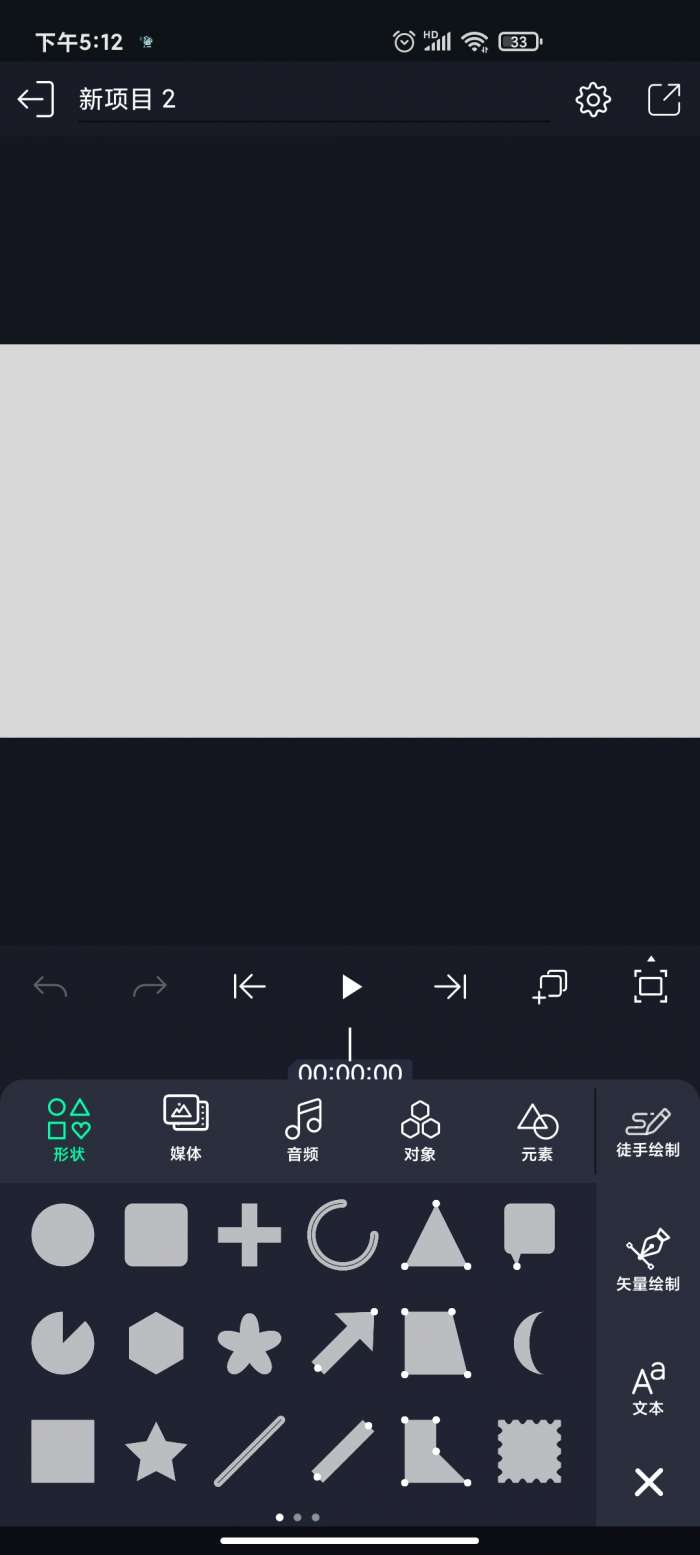Viewport: 700px width, 1555px height.
Task: Jump to the start of the timeline
Action: tap(249, 987)
